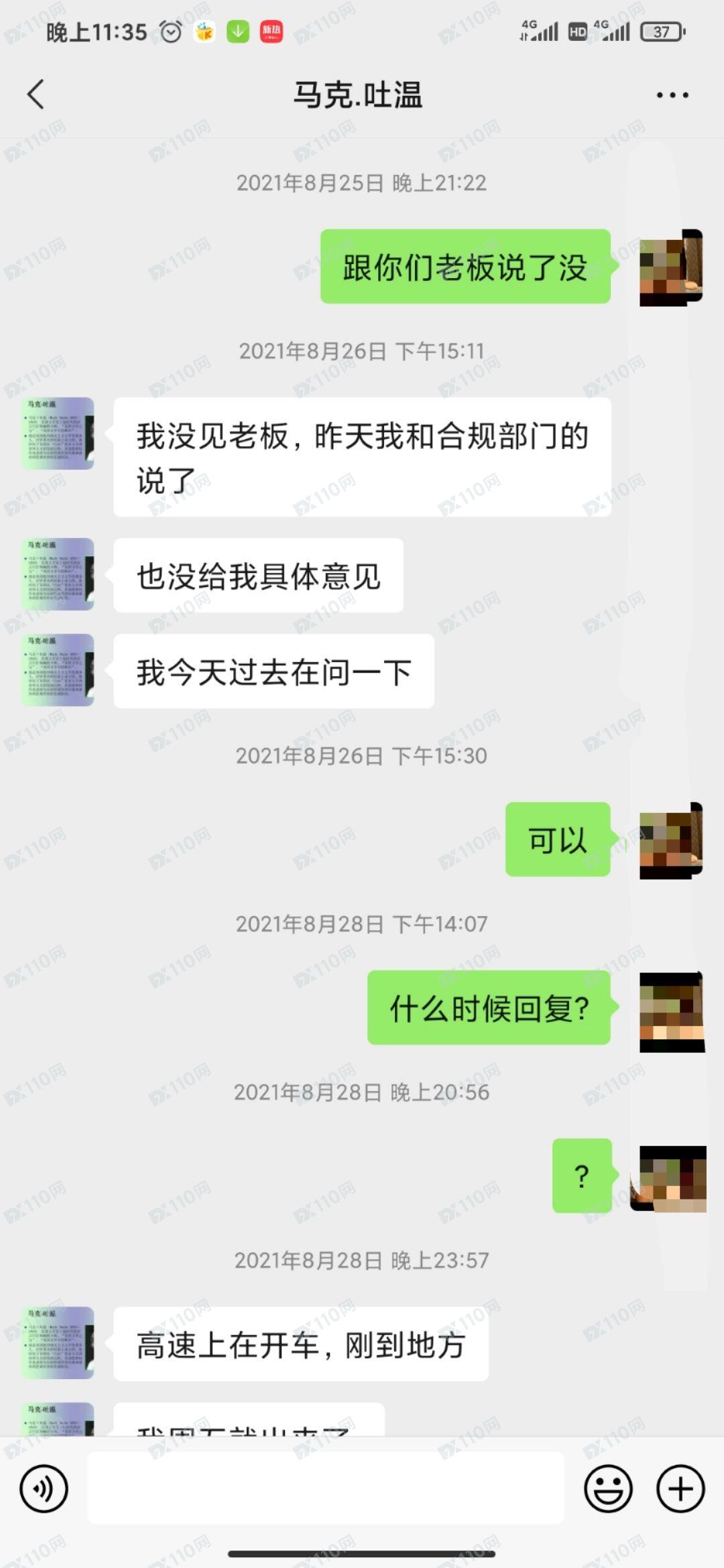View my avatar next to 可以
The width and height of the screenshot is (724, 1568).
[671, 840]
